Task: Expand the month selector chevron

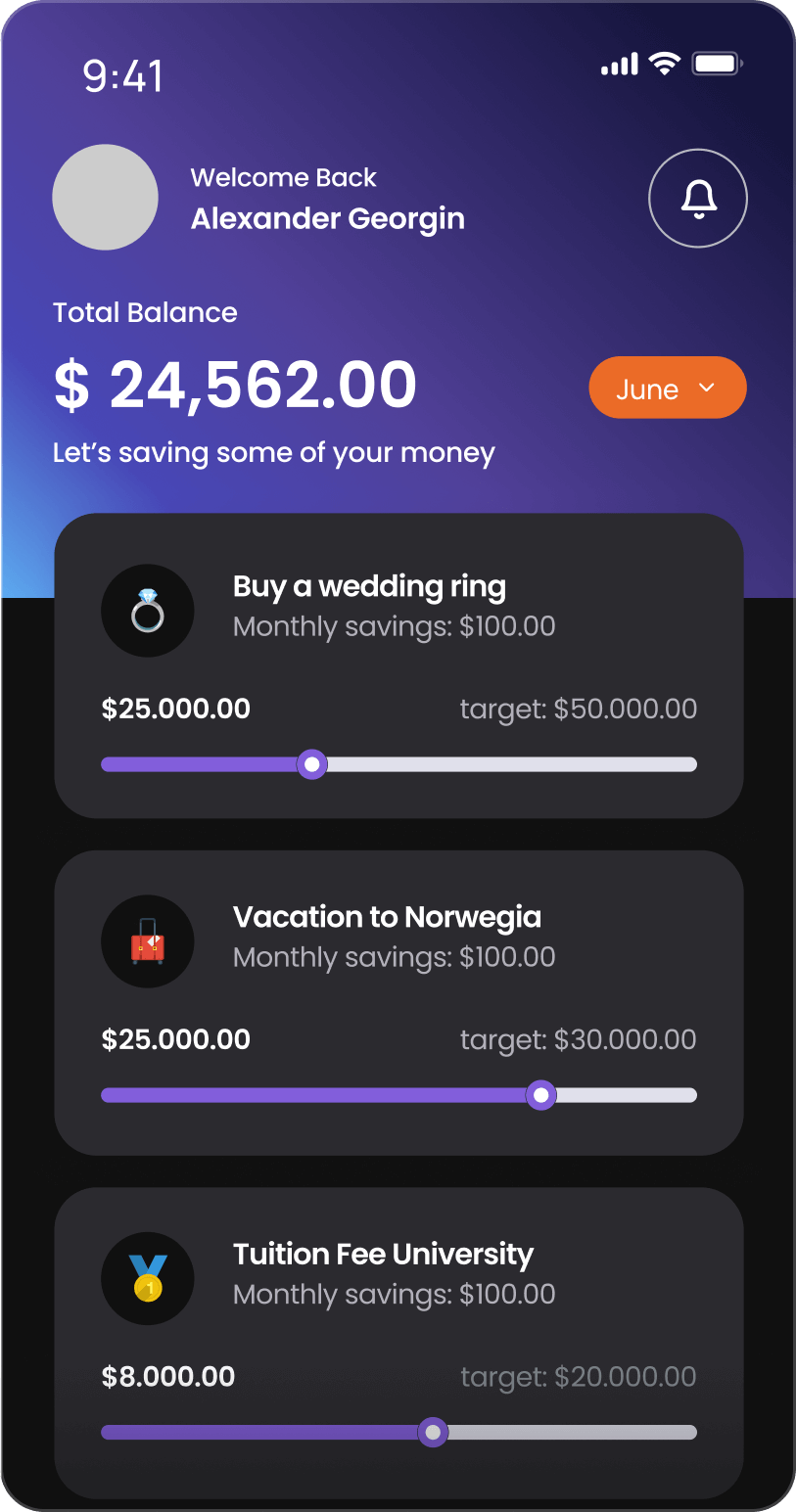Action: [x=707, y=388]
